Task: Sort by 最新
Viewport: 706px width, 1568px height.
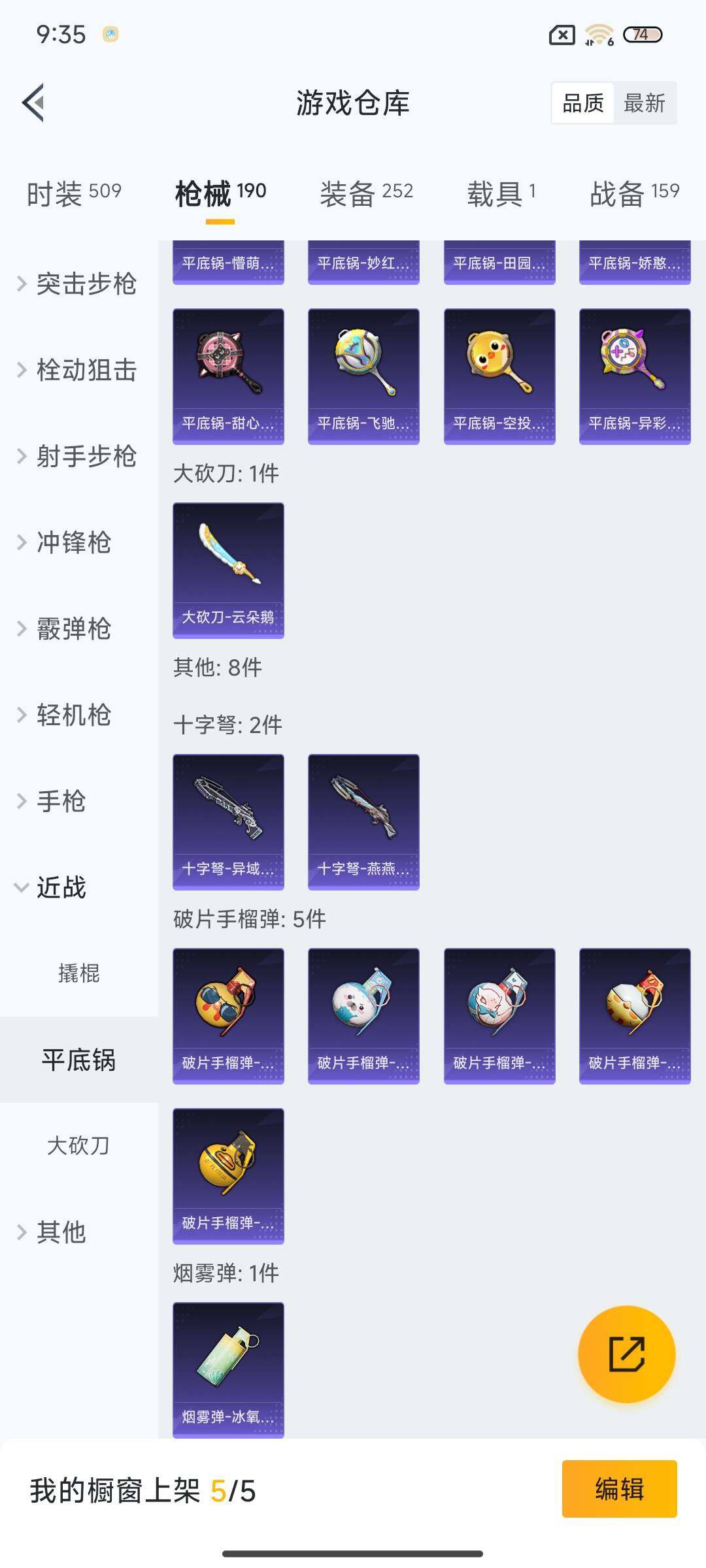Action: pos(644,103)
